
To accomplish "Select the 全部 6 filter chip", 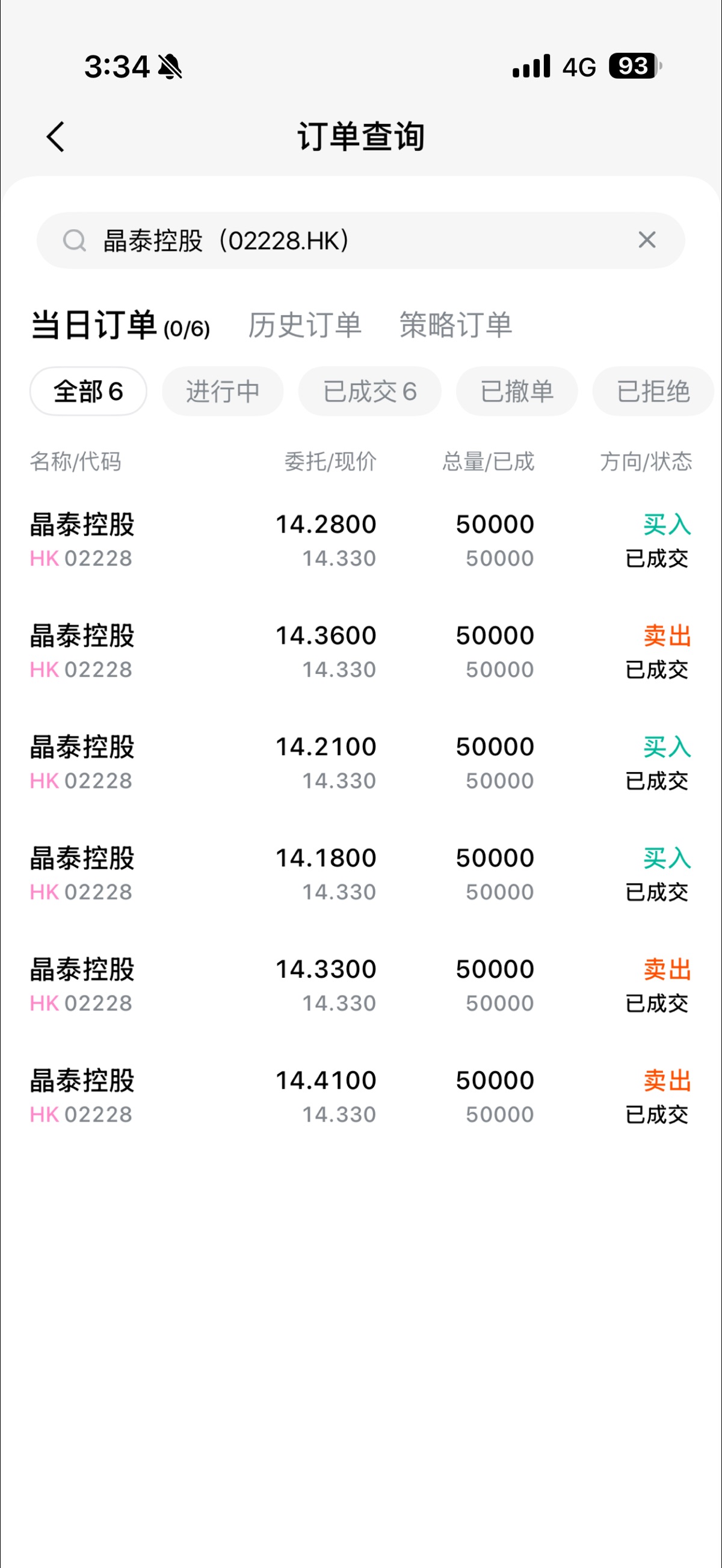I will coord(88,391).
